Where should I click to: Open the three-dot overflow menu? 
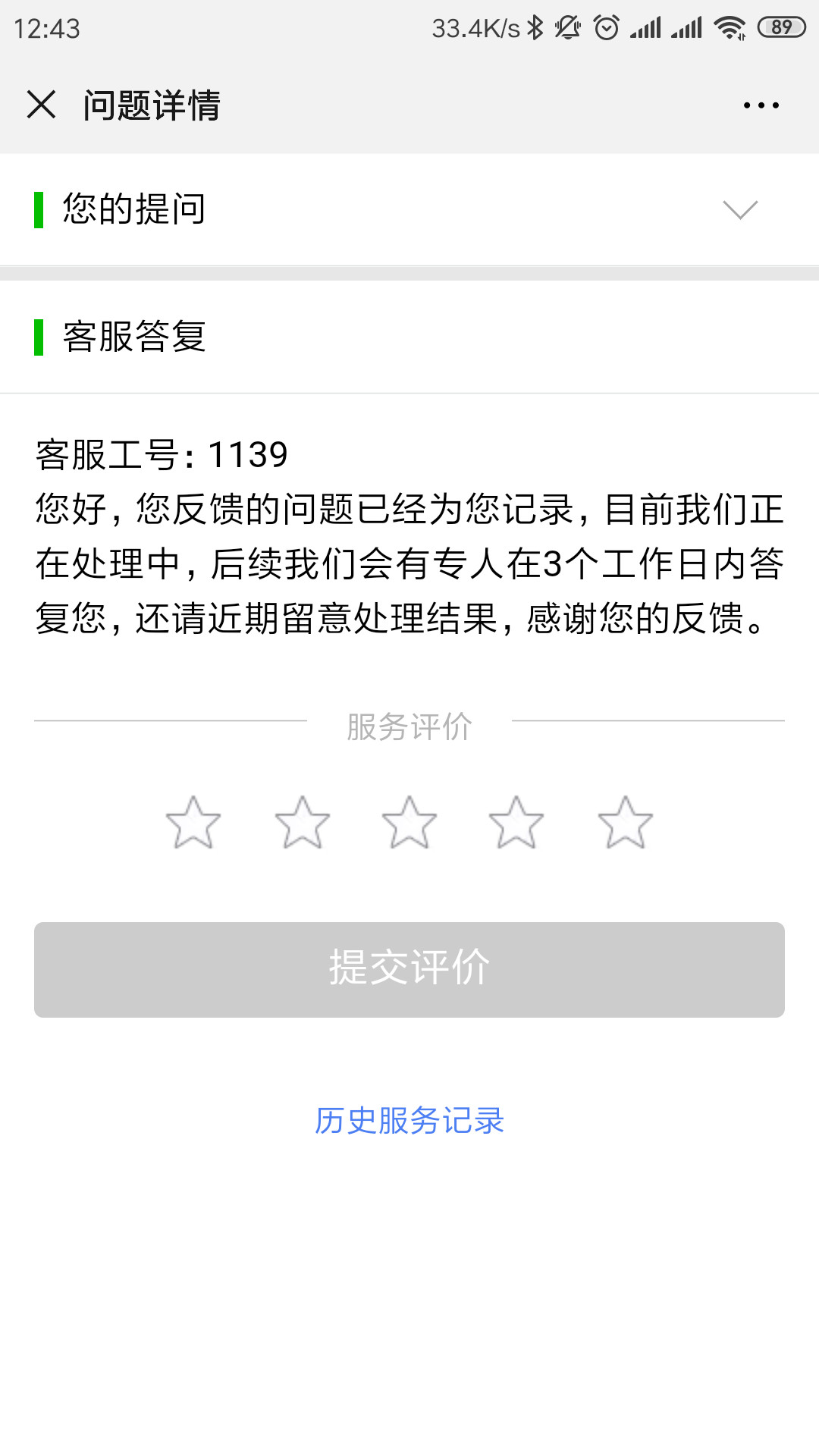(x=761, y=105)
